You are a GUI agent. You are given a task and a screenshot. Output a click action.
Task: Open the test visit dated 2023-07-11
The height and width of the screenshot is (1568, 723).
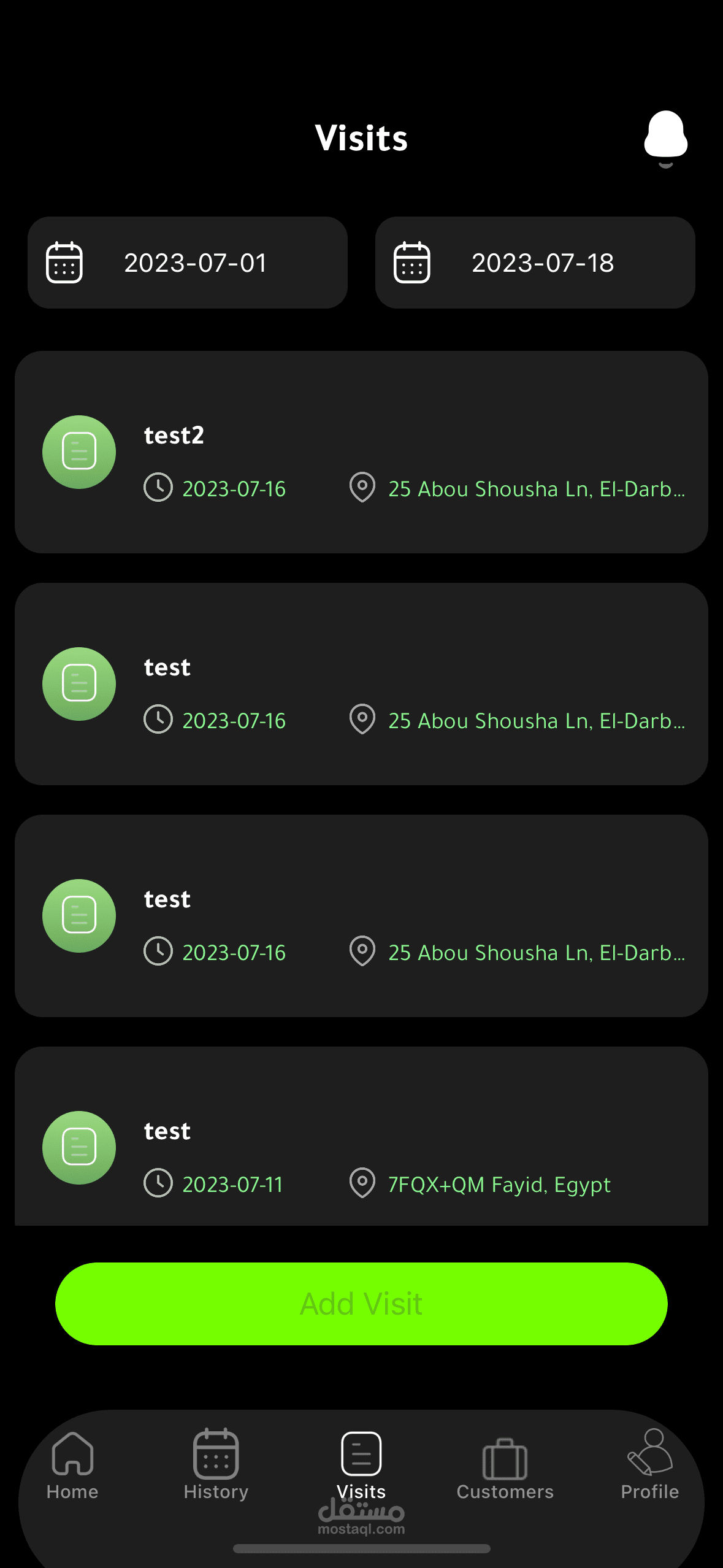[x=361, y=1136]
